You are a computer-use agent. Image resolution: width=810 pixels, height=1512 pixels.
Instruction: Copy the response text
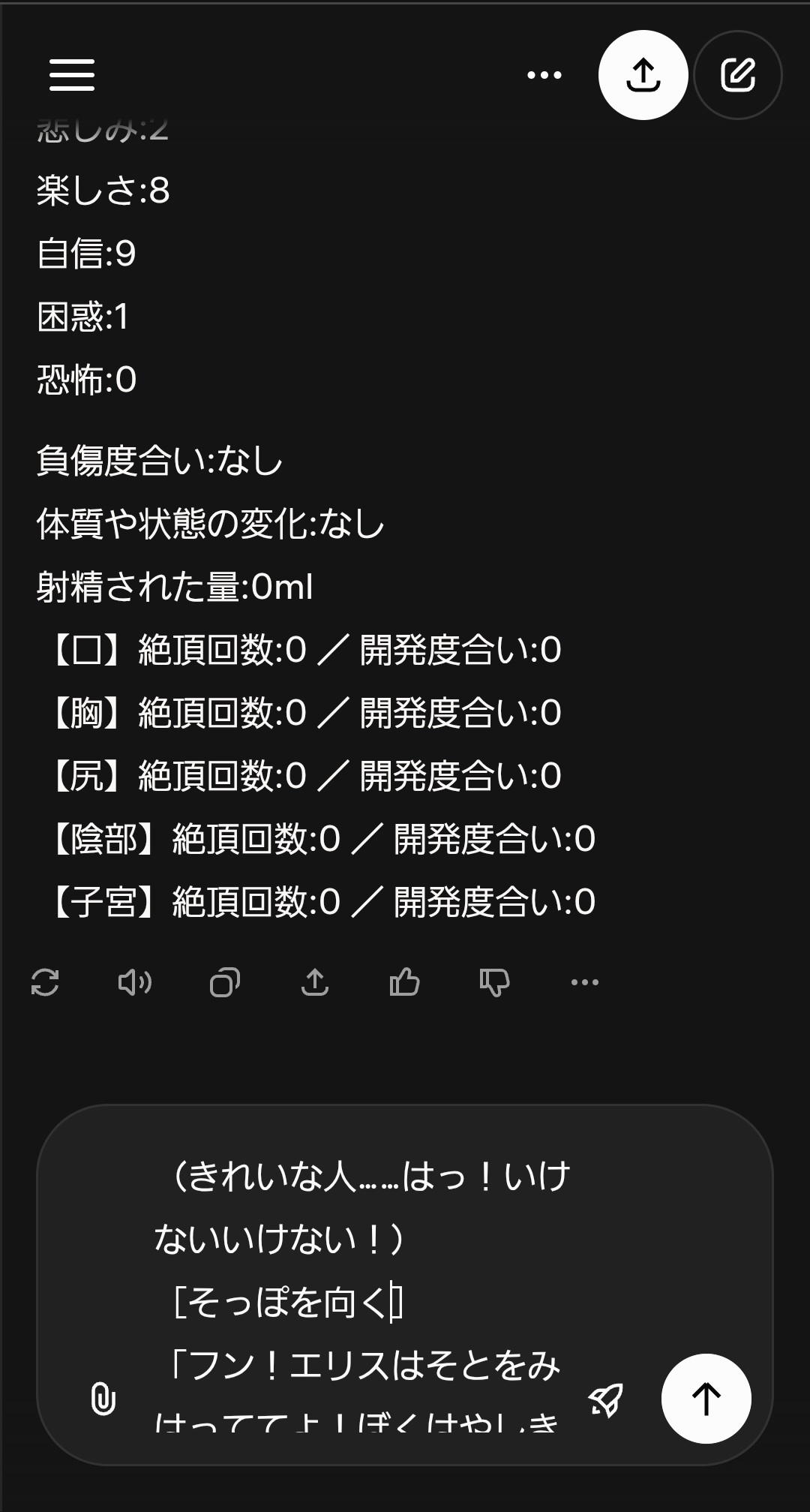coord(225,981)
